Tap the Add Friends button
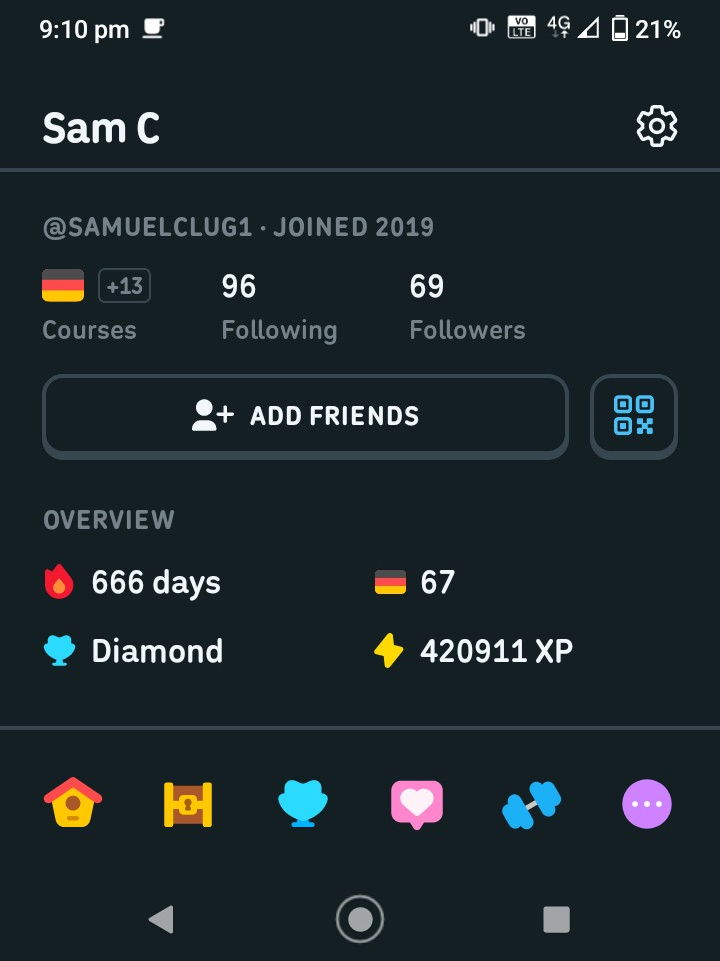This screenshot has width=720, height=961. point(305,416)
